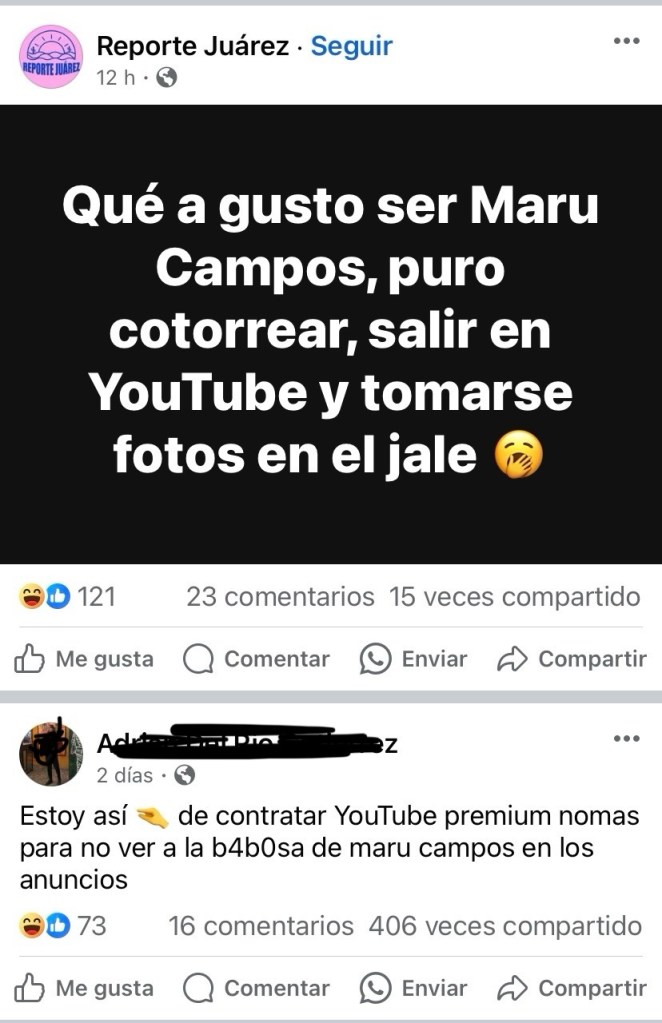Open overflow menu on Reporte Juárez post
This screenshot has width=662, height=1023.
(x=626, y=41)
